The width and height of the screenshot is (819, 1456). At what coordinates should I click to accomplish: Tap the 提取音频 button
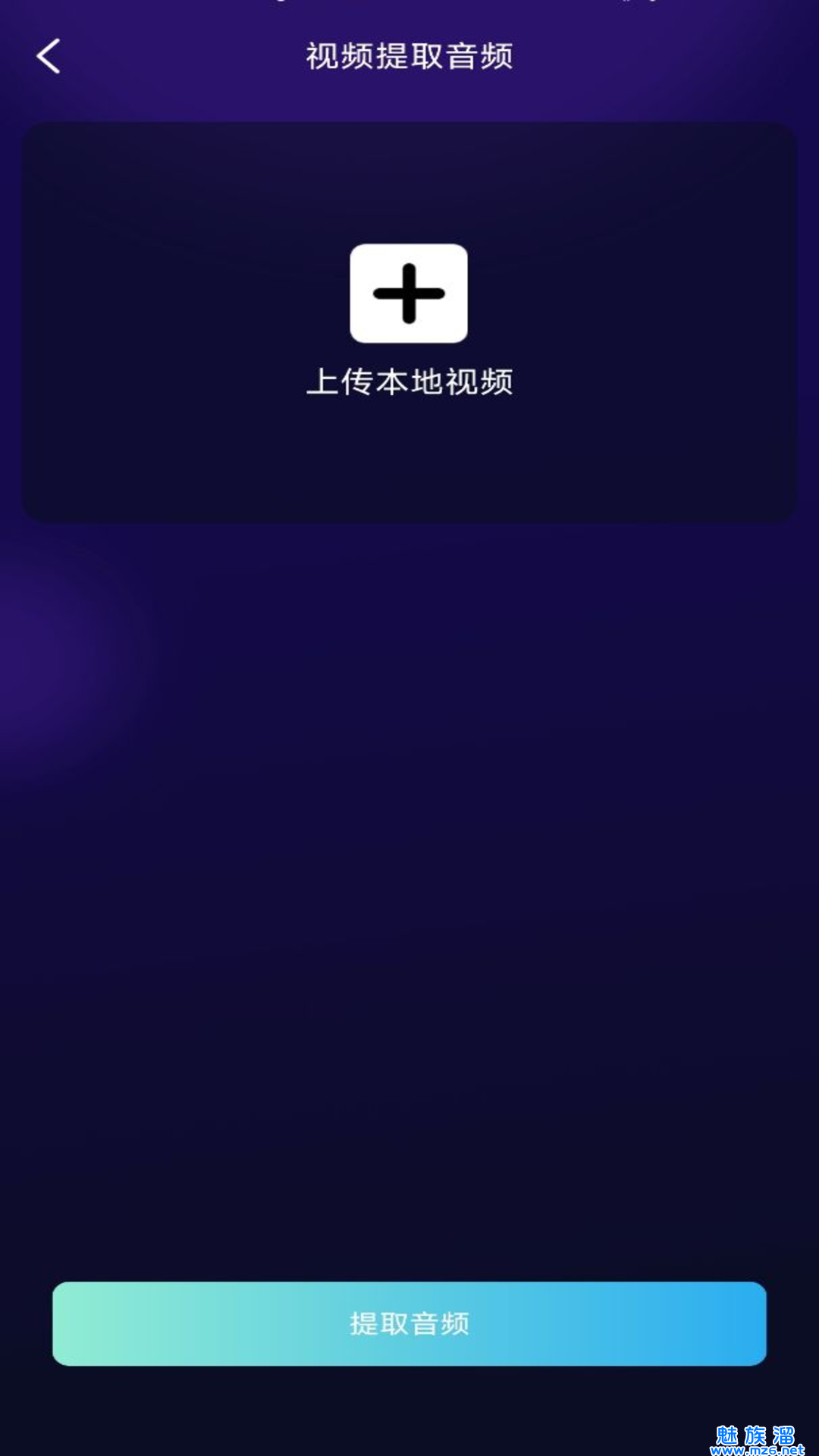tap(409, 1323)
